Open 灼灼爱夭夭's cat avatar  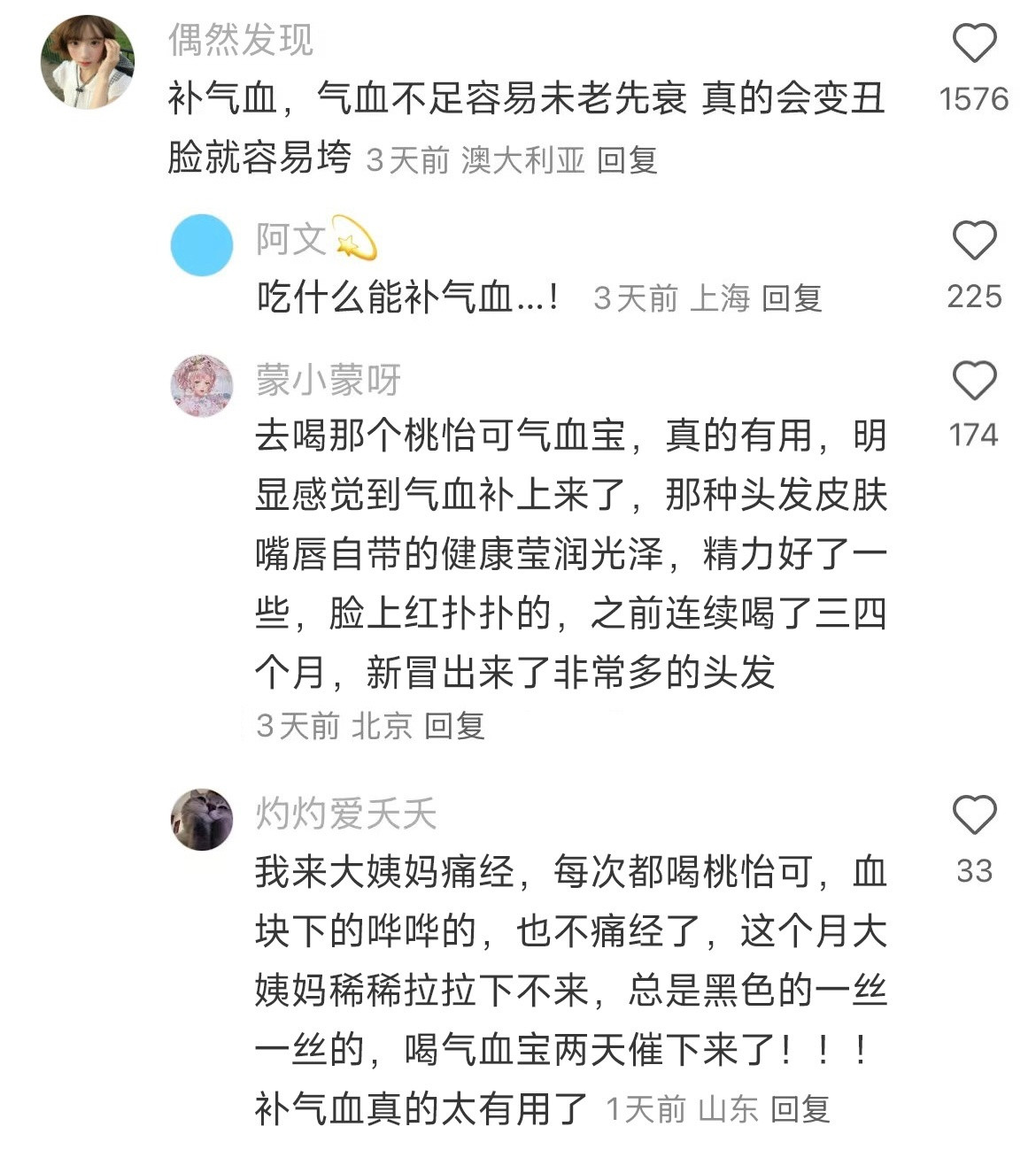click(x=201, y=818)
